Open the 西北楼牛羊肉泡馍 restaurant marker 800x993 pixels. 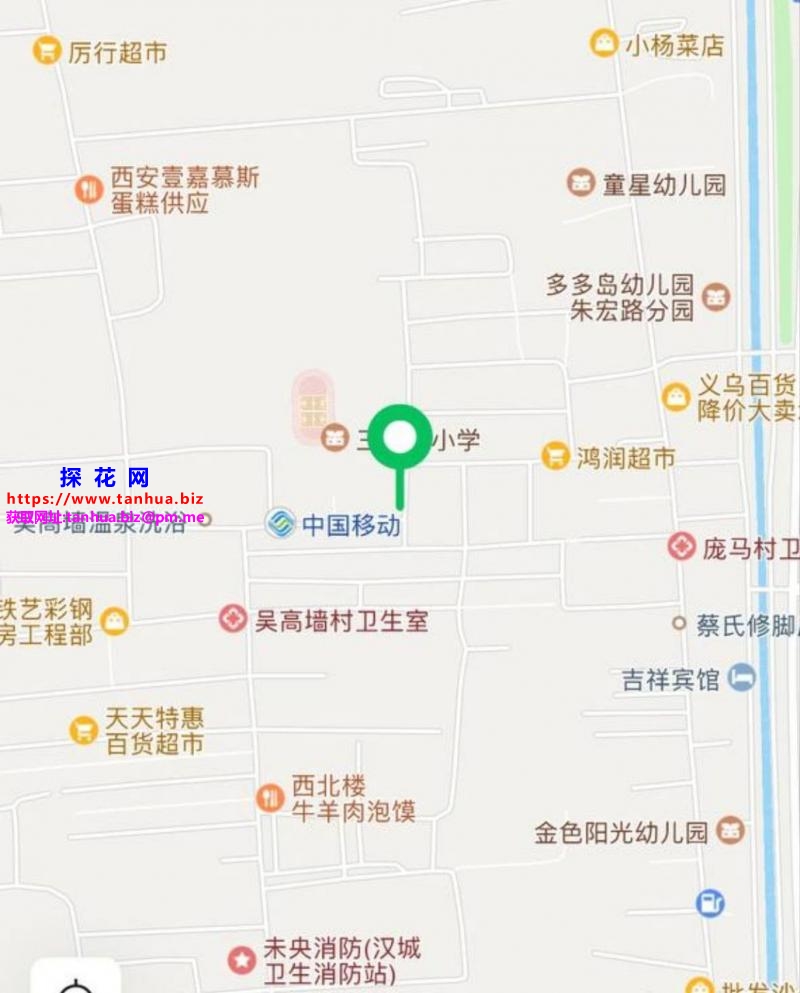[270, 797]
